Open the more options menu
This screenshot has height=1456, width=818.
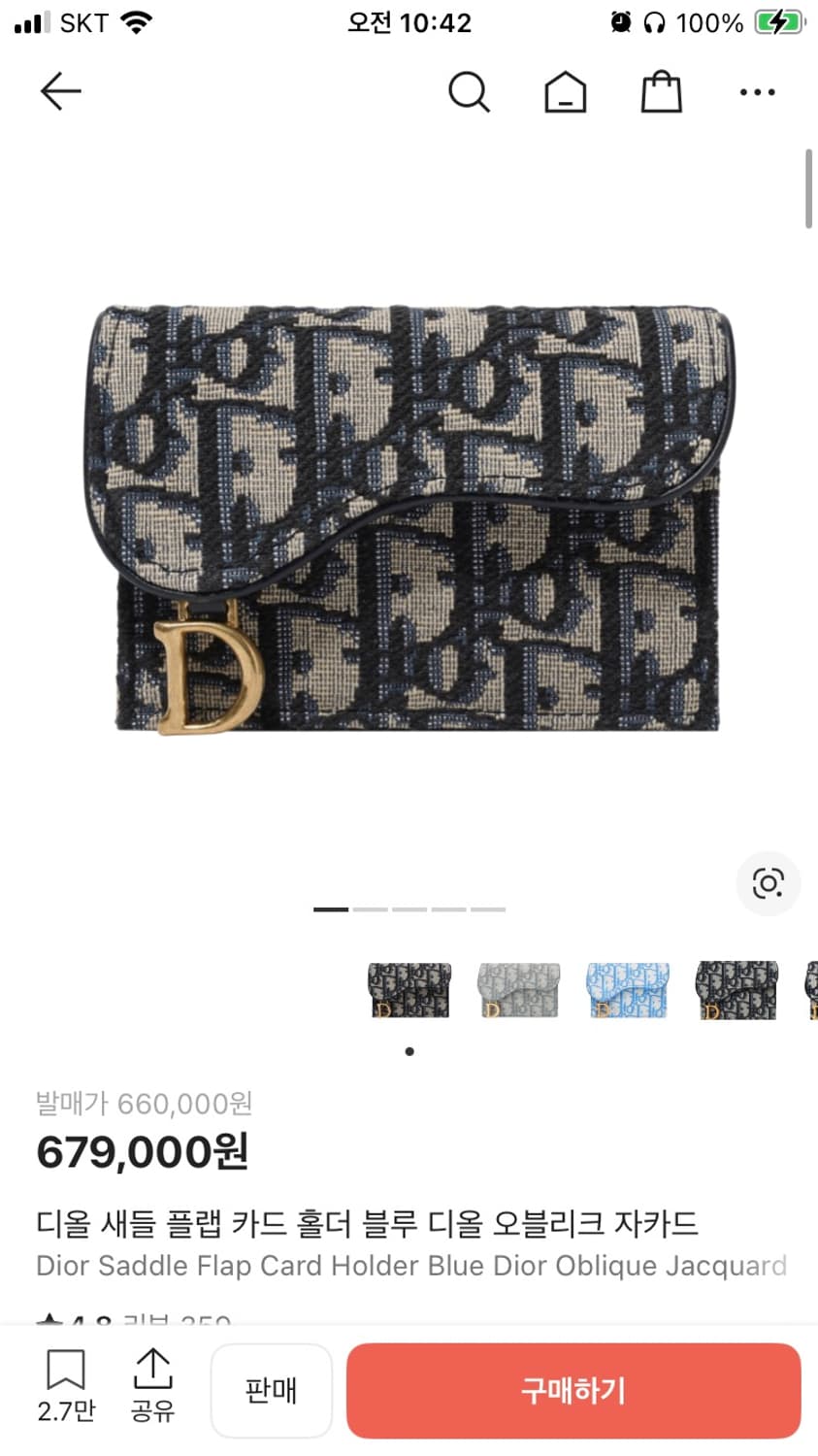756,92
